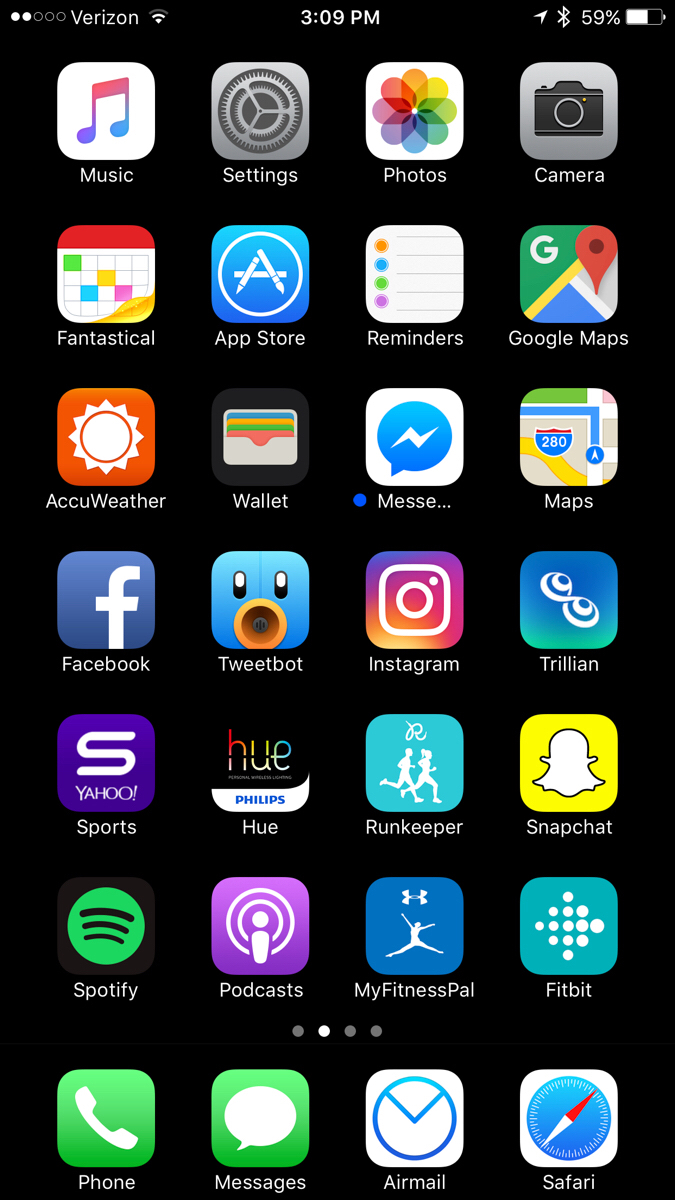Screen dimensions: 676x1200
Task: Check AccuWeather
Action: coord(106,437)
